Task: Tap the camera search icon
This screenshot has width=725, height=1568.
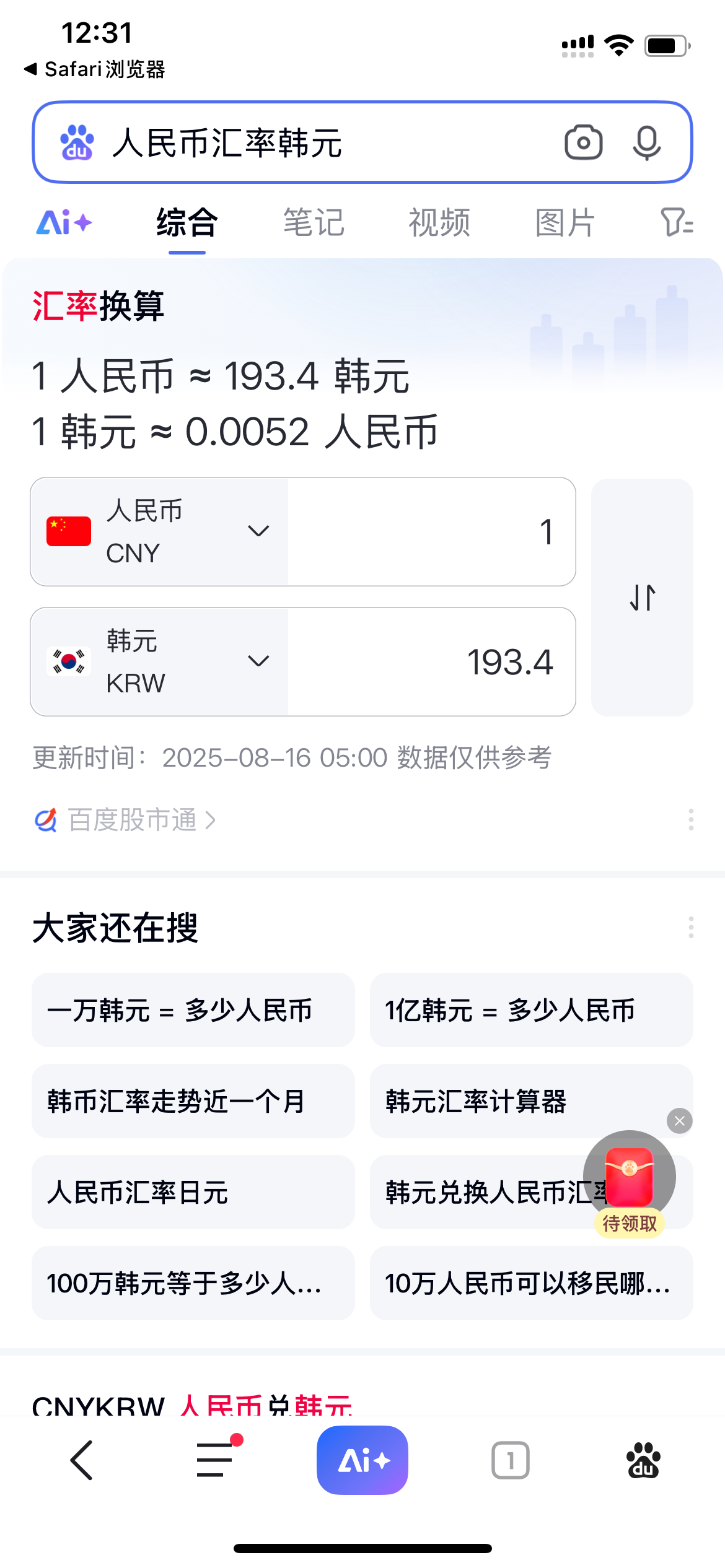Action: click(x=583, y=143)
